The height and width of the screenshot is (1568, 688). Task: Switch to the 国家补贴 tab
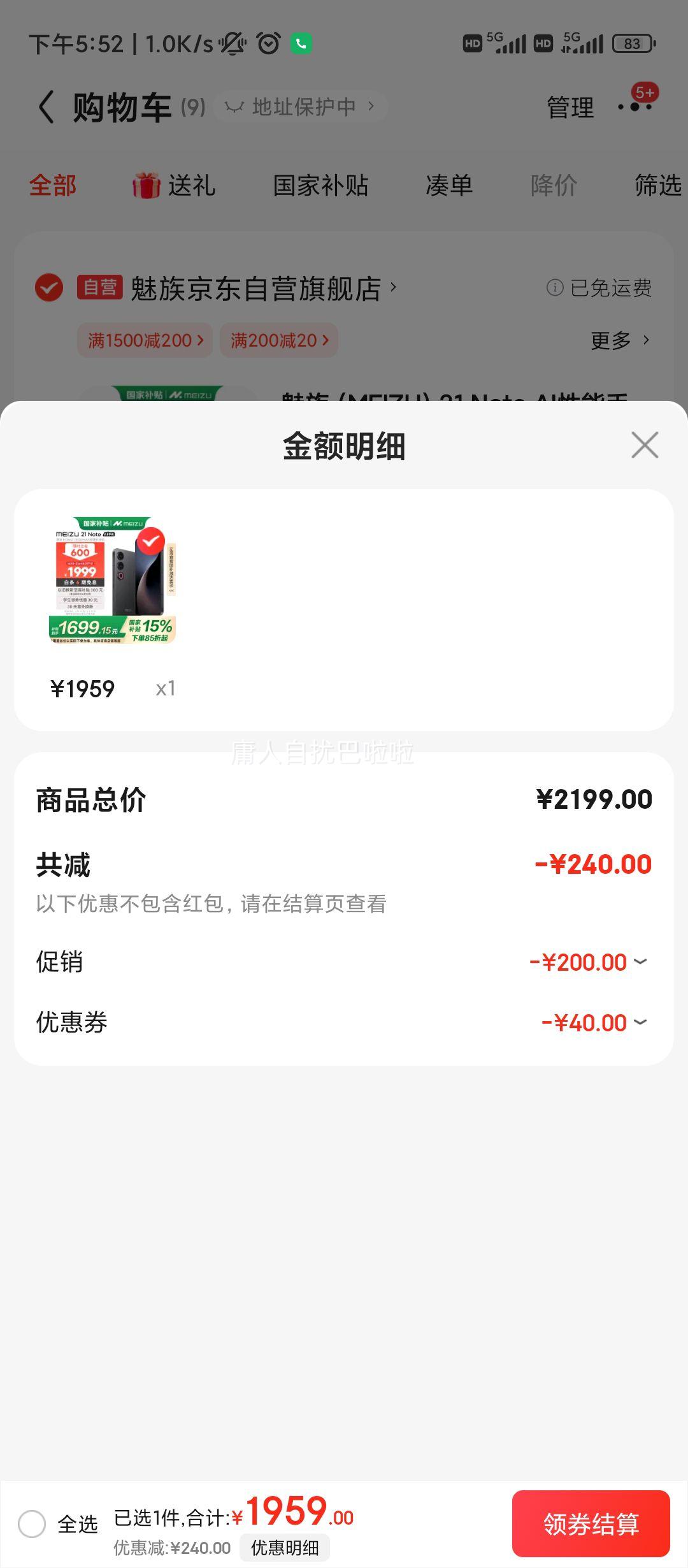pyautogui.click(x=320, y=185)
